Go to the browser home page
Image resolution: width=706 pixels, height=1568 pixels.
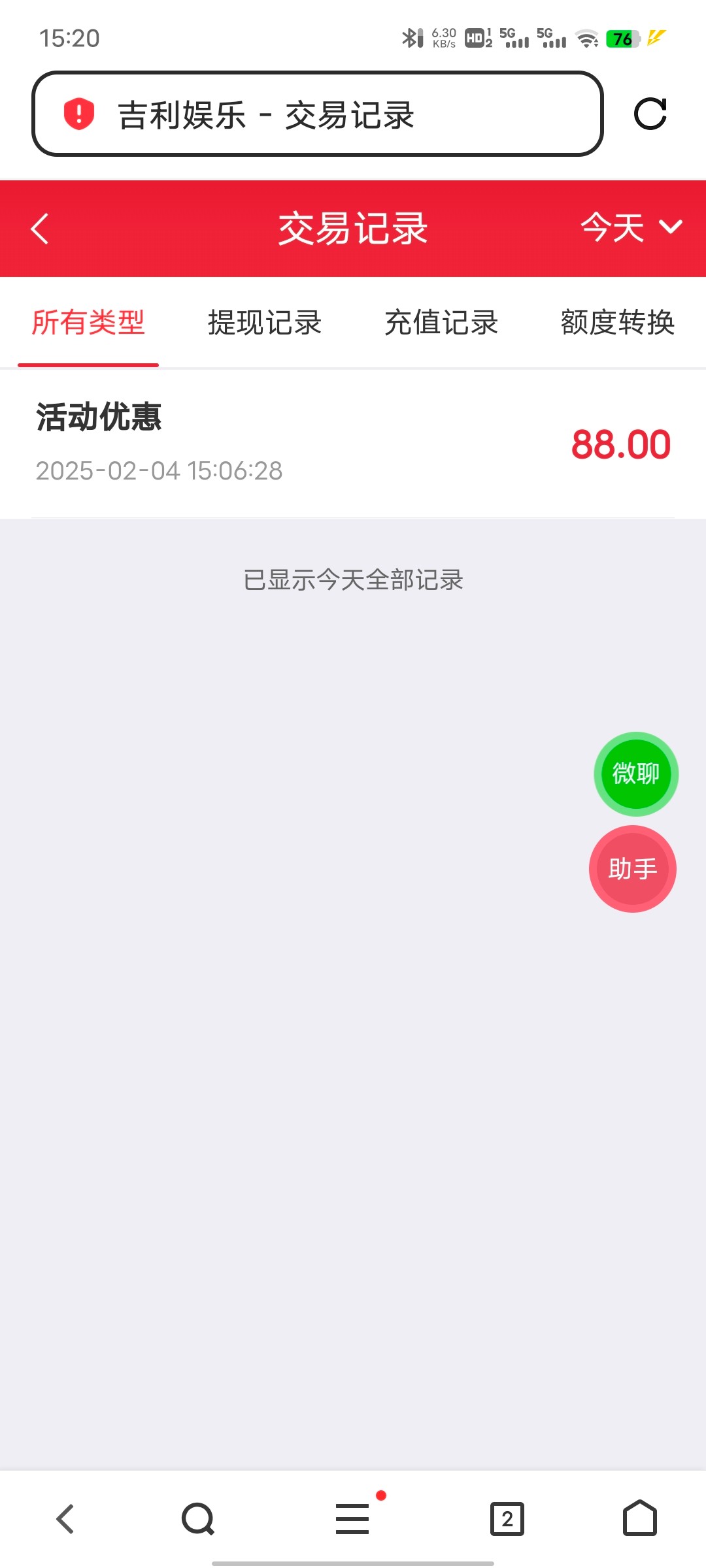pyautogui.click(x=640, y=1518)
